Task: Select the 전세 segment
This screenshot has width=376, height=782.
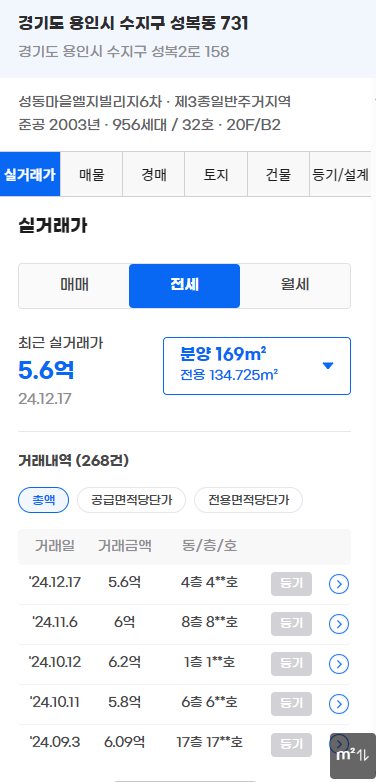Action: pos(185,286)
